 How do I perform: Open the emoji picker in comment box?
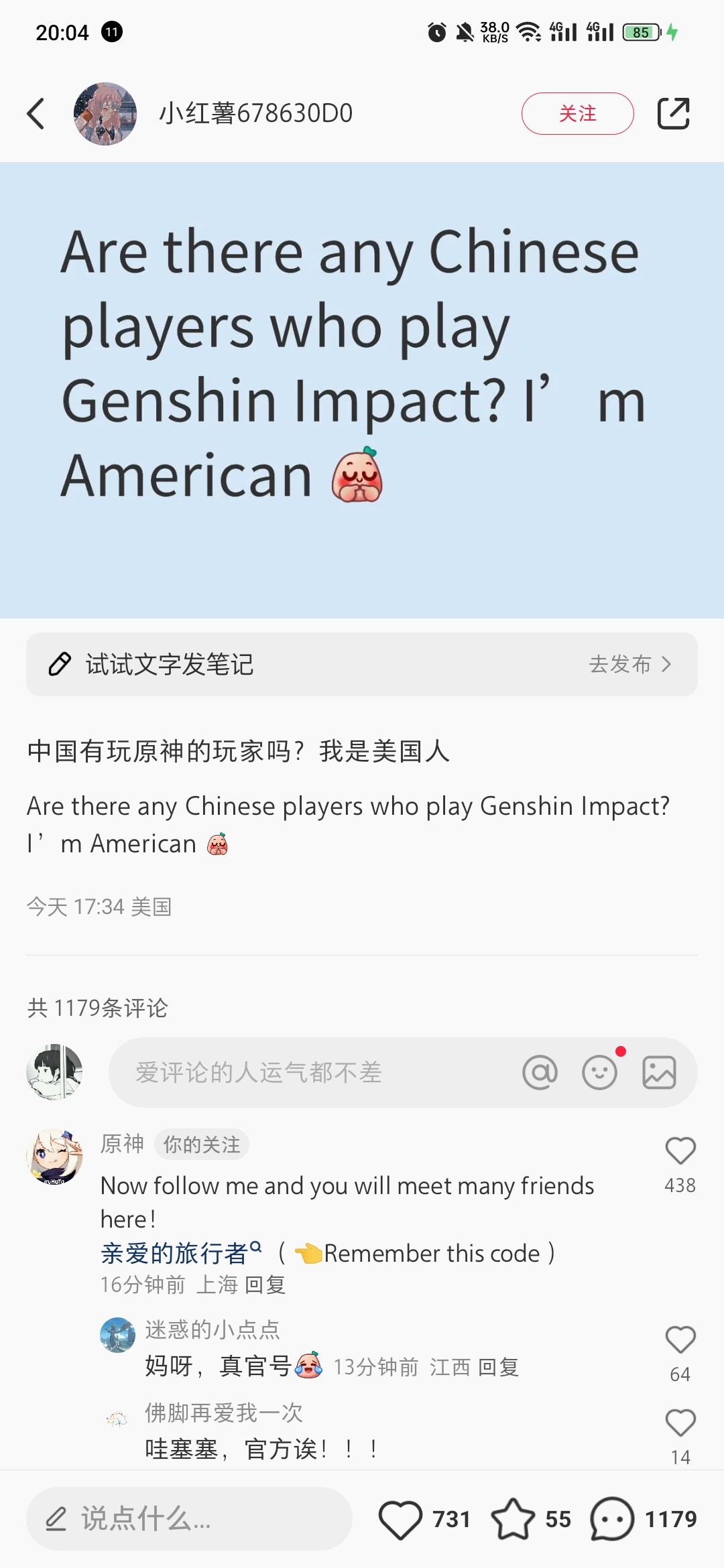point(599,1072)
